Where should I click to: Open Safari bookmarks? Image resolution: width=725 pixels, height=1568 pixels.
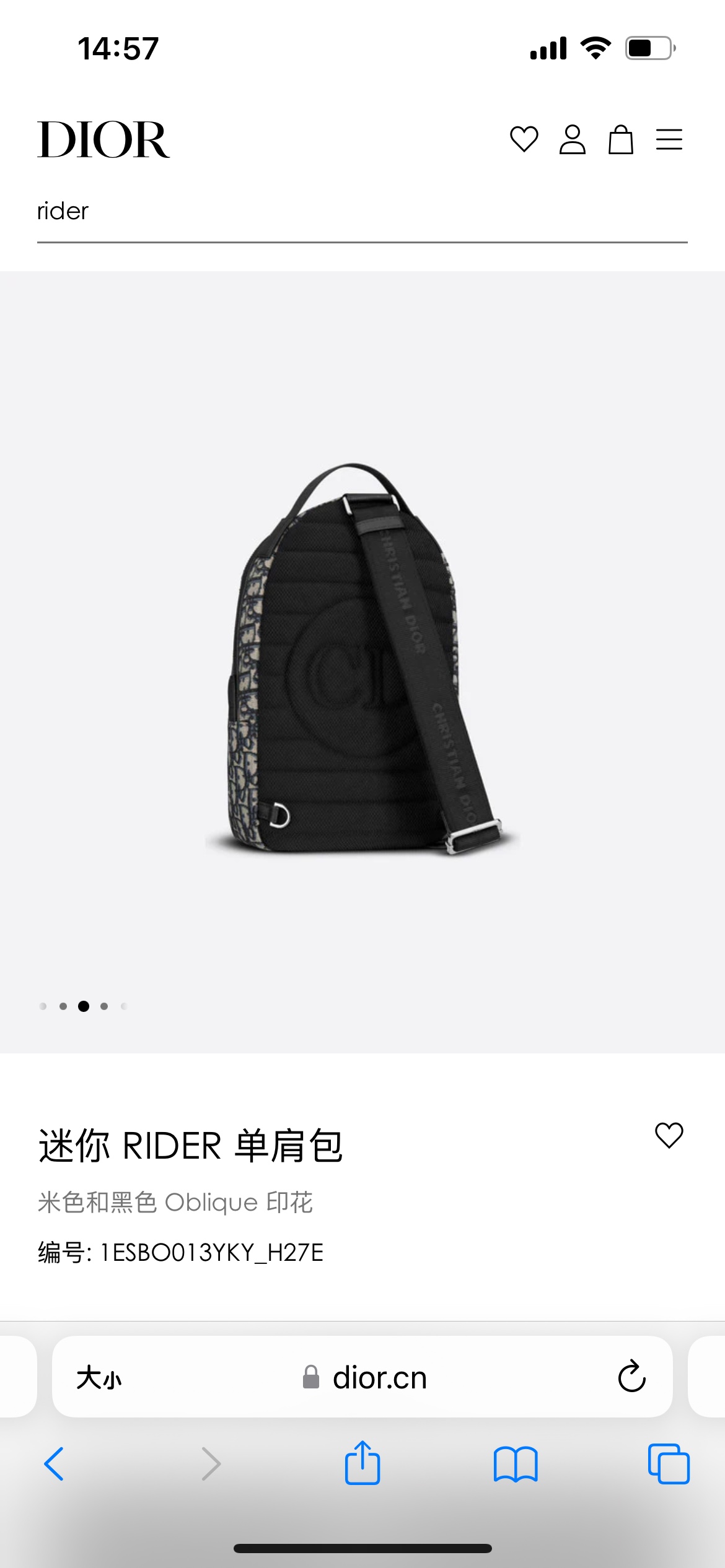click(516, 1464)
